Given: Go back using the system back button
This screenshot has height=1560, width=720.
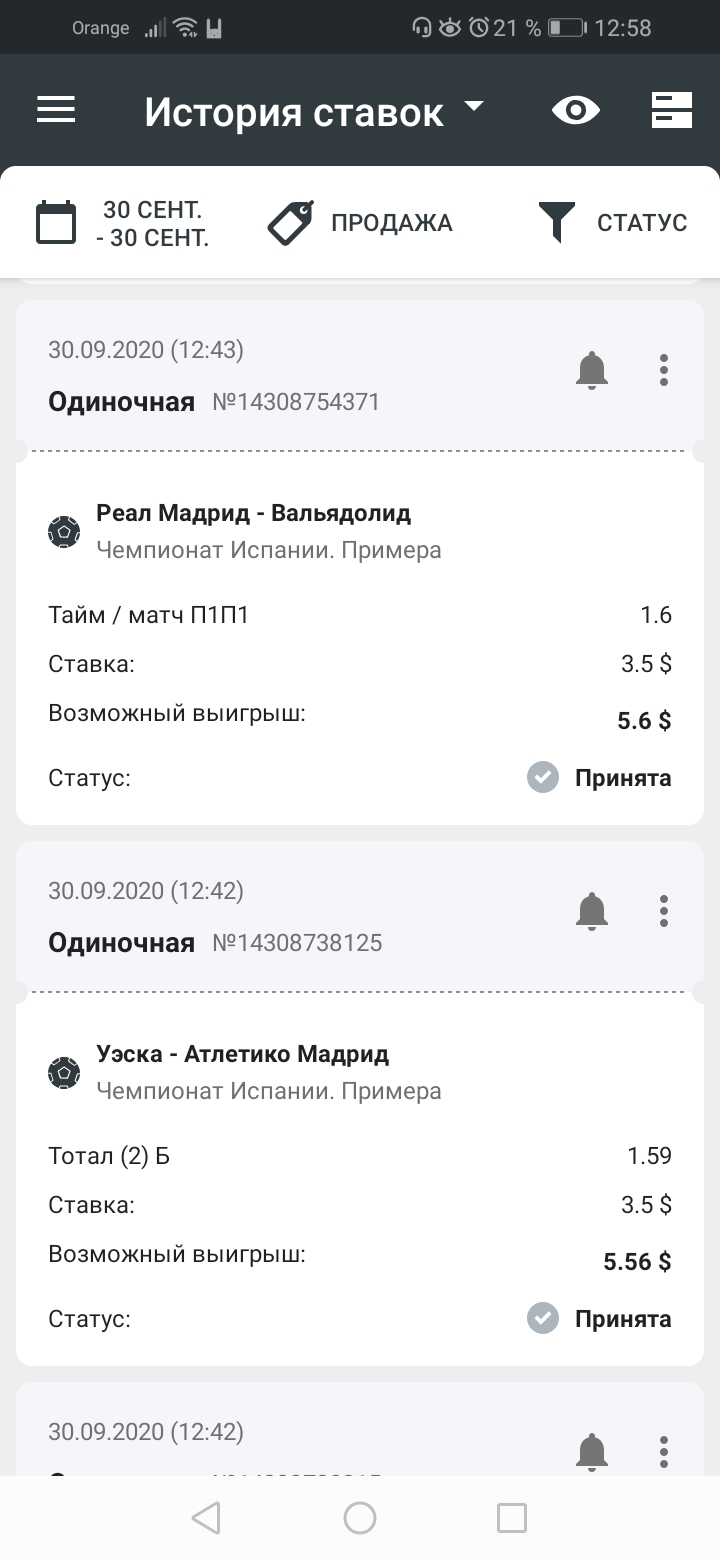Looking at the screenshot, I should point(206,1518).
